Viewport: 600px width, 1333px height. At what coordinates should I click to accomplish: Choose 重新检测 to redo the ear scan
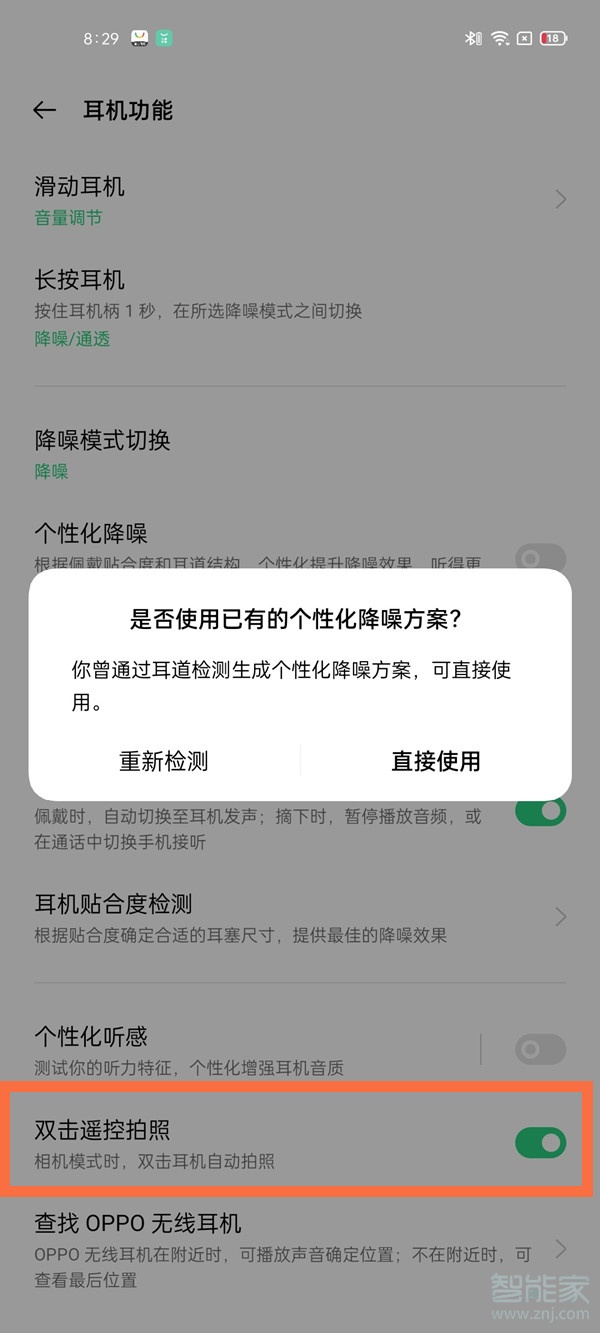[x=164, y=761]
